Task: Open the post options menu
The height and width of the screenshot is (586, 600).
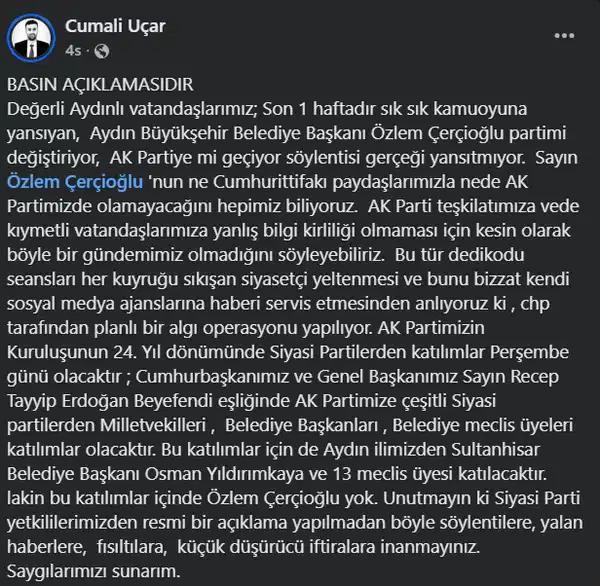Action: pyautogui.click(x=566, y=34)
